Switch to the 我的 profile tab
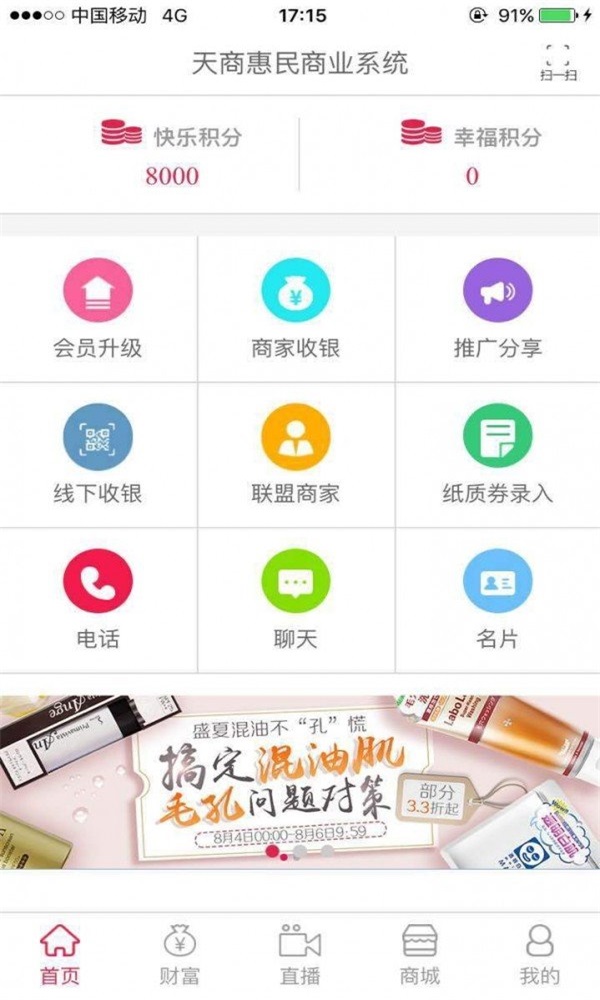Screen dimensions: 600x1000 pyautogui.click(x=540, y=955)
